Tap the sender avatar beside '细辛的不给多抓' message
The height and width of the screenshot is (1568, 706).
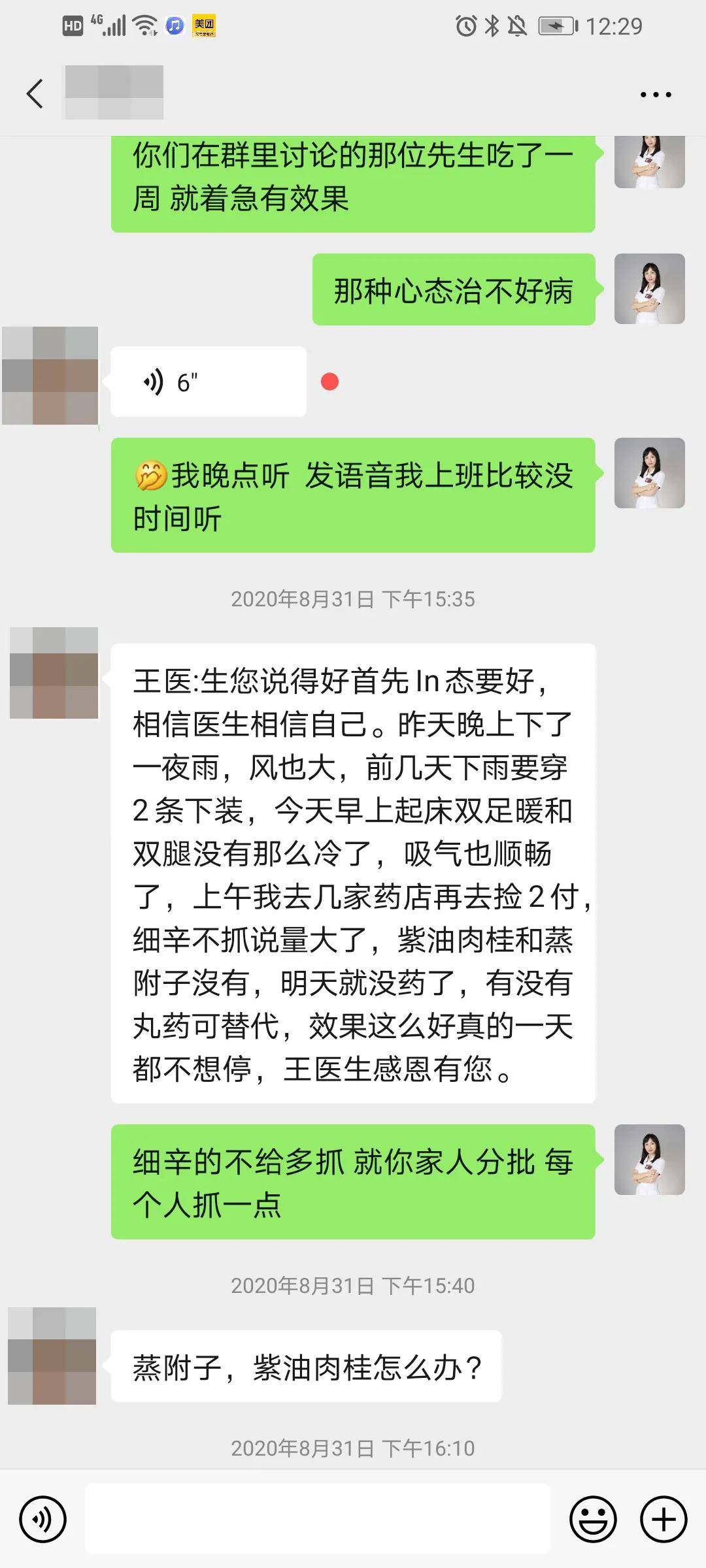tap(649, 1160)
